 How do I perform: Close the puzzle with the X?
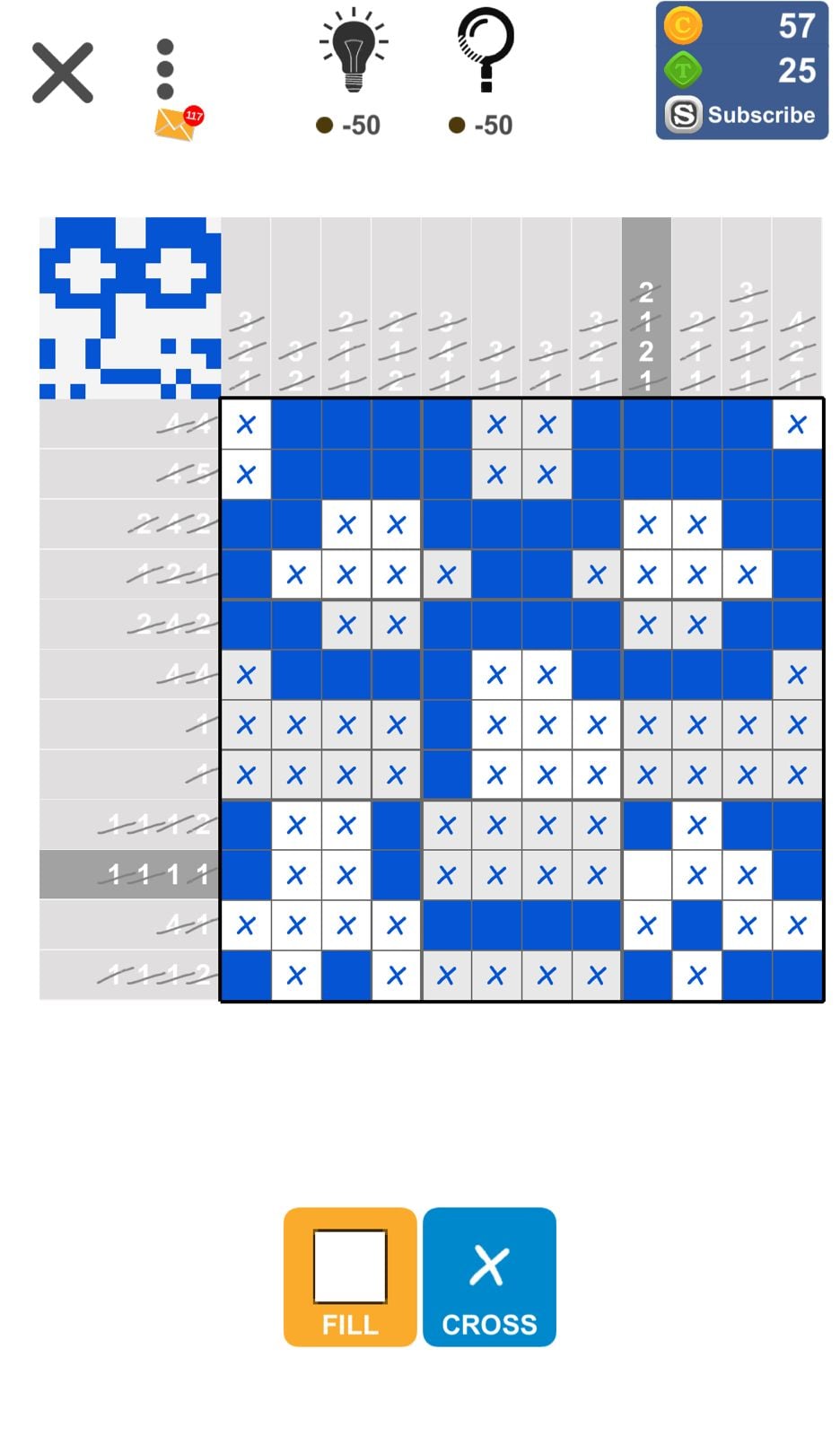[63, 73]
